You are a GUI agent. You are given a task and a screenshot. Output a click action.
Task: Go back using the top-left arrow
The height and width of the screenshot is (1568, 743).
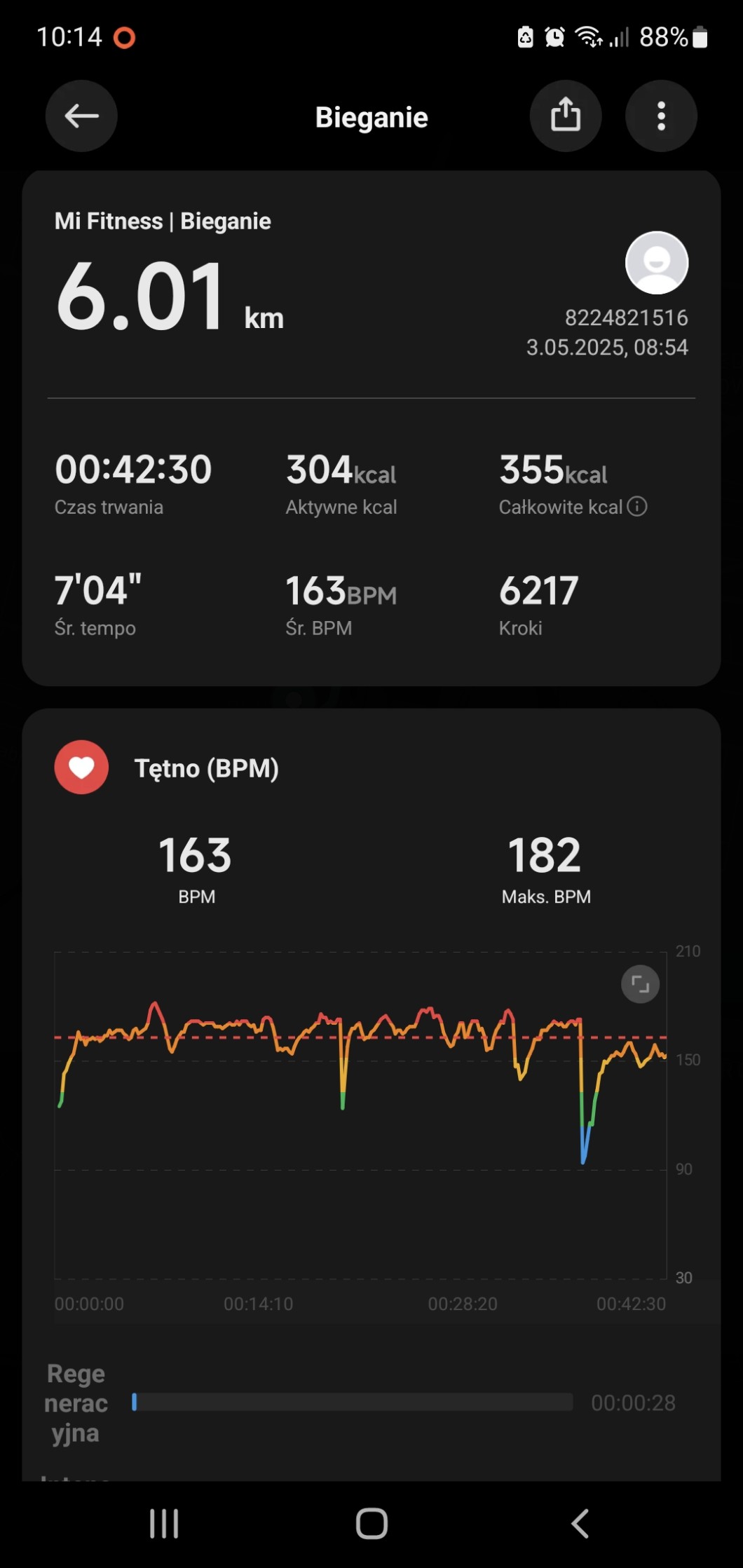tap(81, 116)
